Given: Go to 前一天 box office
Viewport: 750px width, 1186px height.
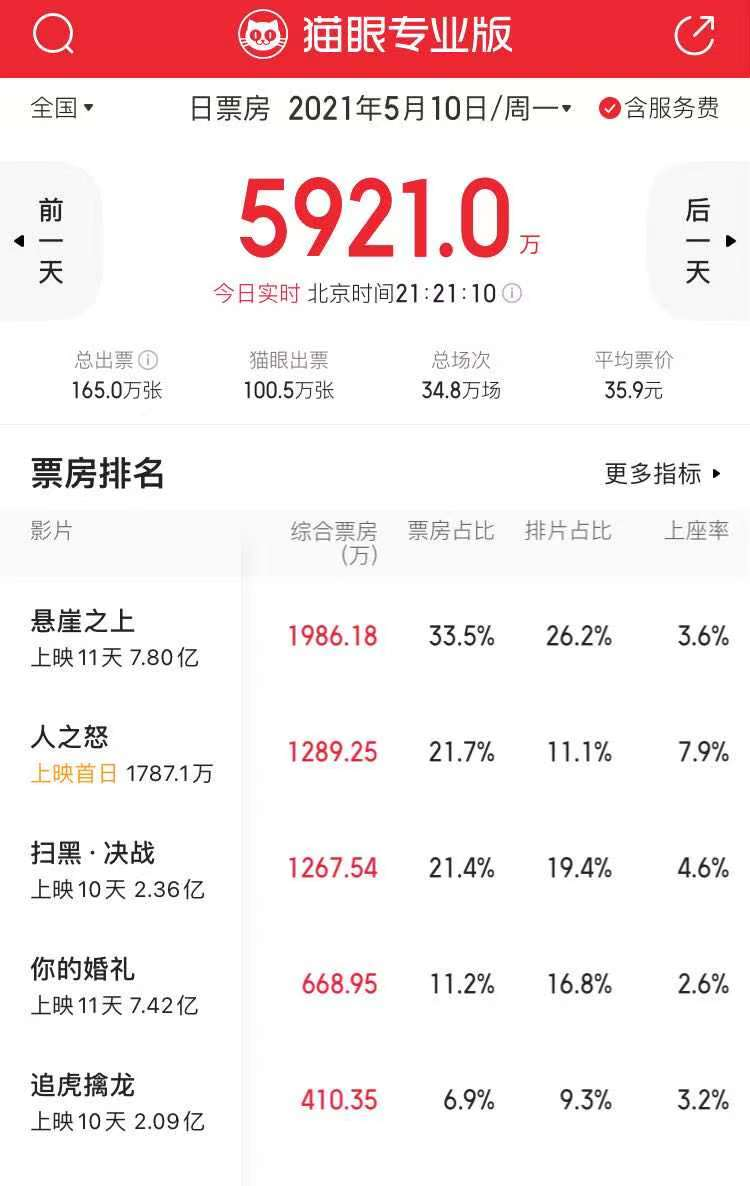Looking at the screenshot, I should [x=50, y=241].
